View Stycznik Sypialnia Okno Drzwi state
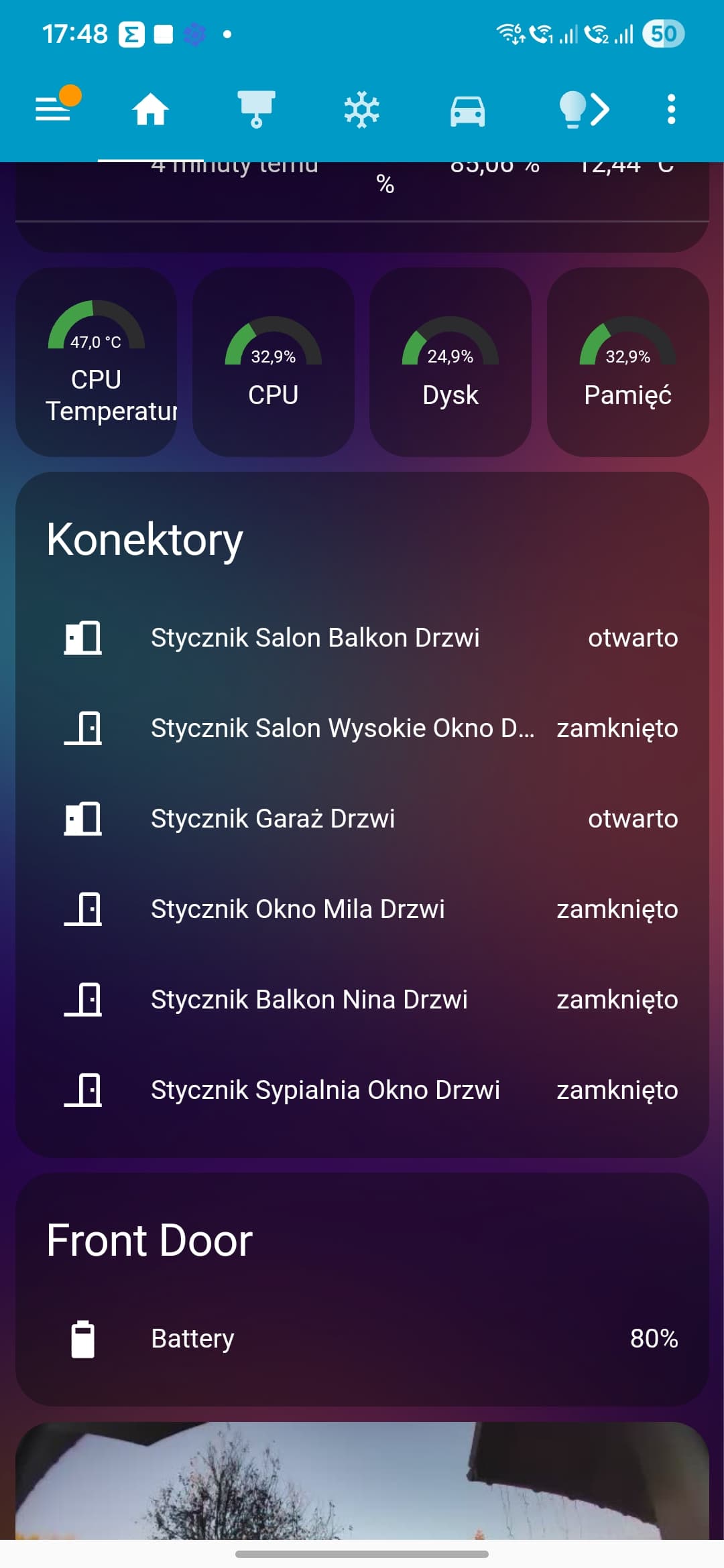Image resolution: width=724 pixels, height=1568 pixels. click(x=362, y=1090)
